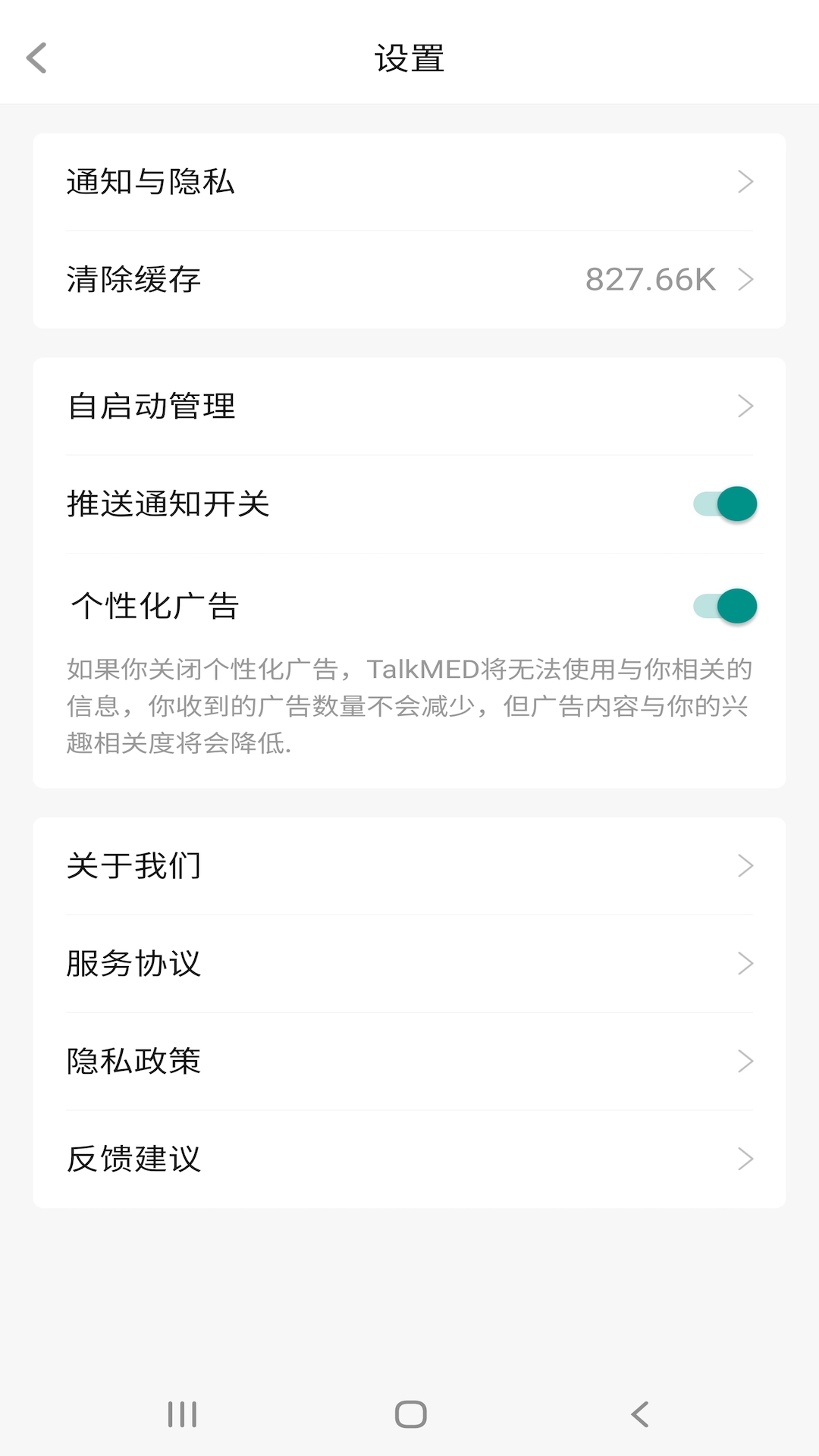Expand 隐私政策 using its arrow
The width and height of the screenshot is (819, 1456).
747,1061
